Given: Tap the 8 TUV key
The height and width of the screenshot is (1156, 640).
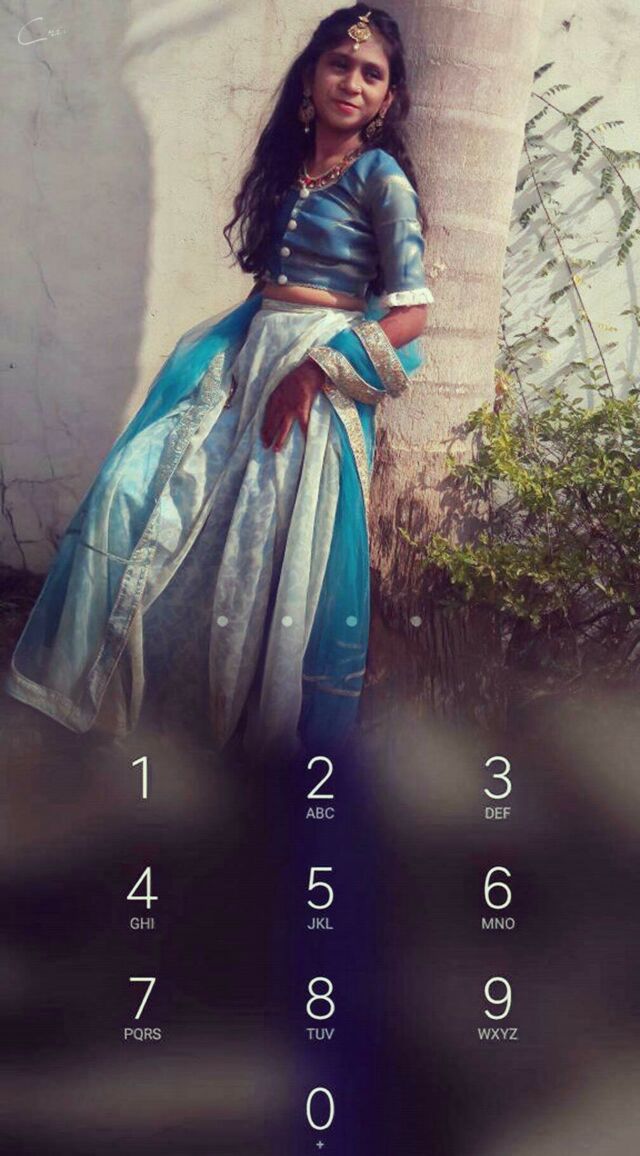Looking at the screenshot, I should [x=320, y=1007].
